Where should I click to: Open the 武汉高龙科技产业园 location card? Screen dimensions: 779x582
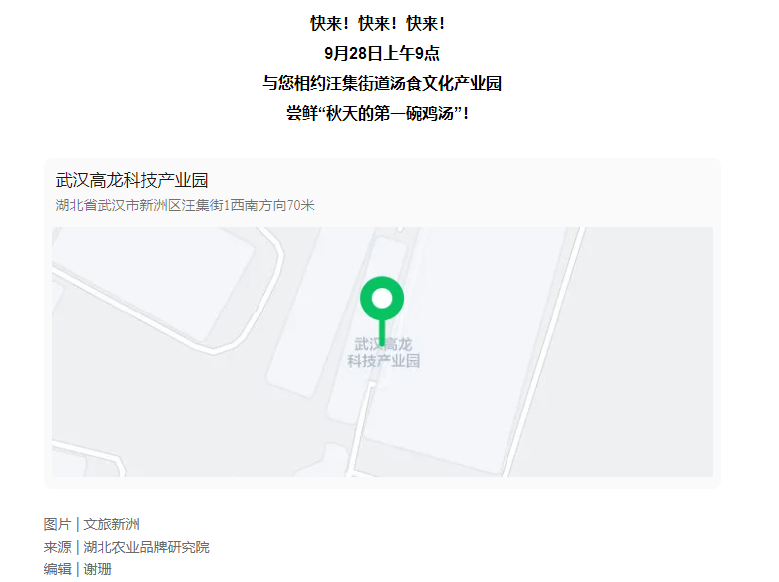[x=133, y=181]
